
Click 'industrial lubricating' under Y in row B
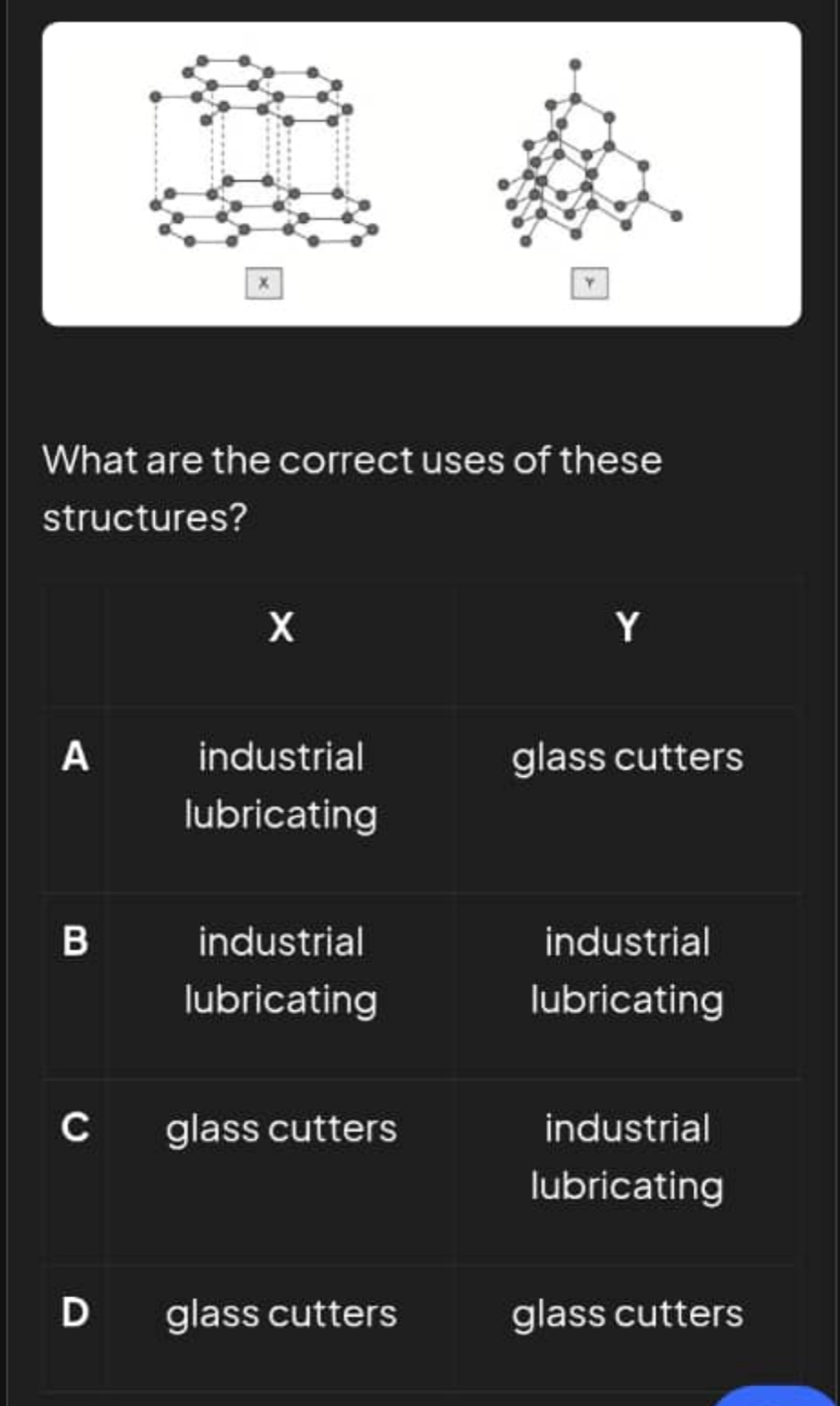tap(626, 971)
